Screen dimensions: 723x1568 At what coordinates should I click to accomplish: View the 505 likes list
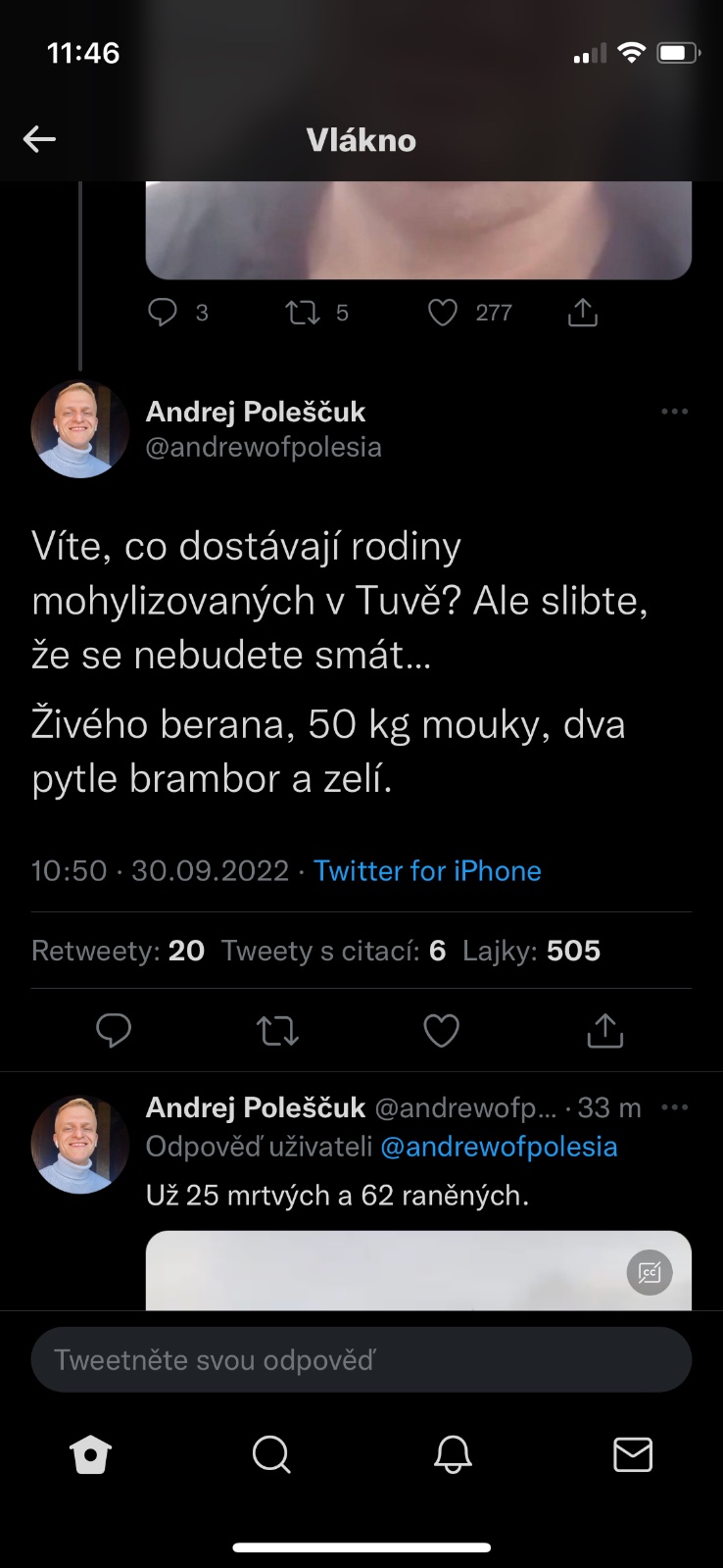pyautogui.click(x=531, y=951)
